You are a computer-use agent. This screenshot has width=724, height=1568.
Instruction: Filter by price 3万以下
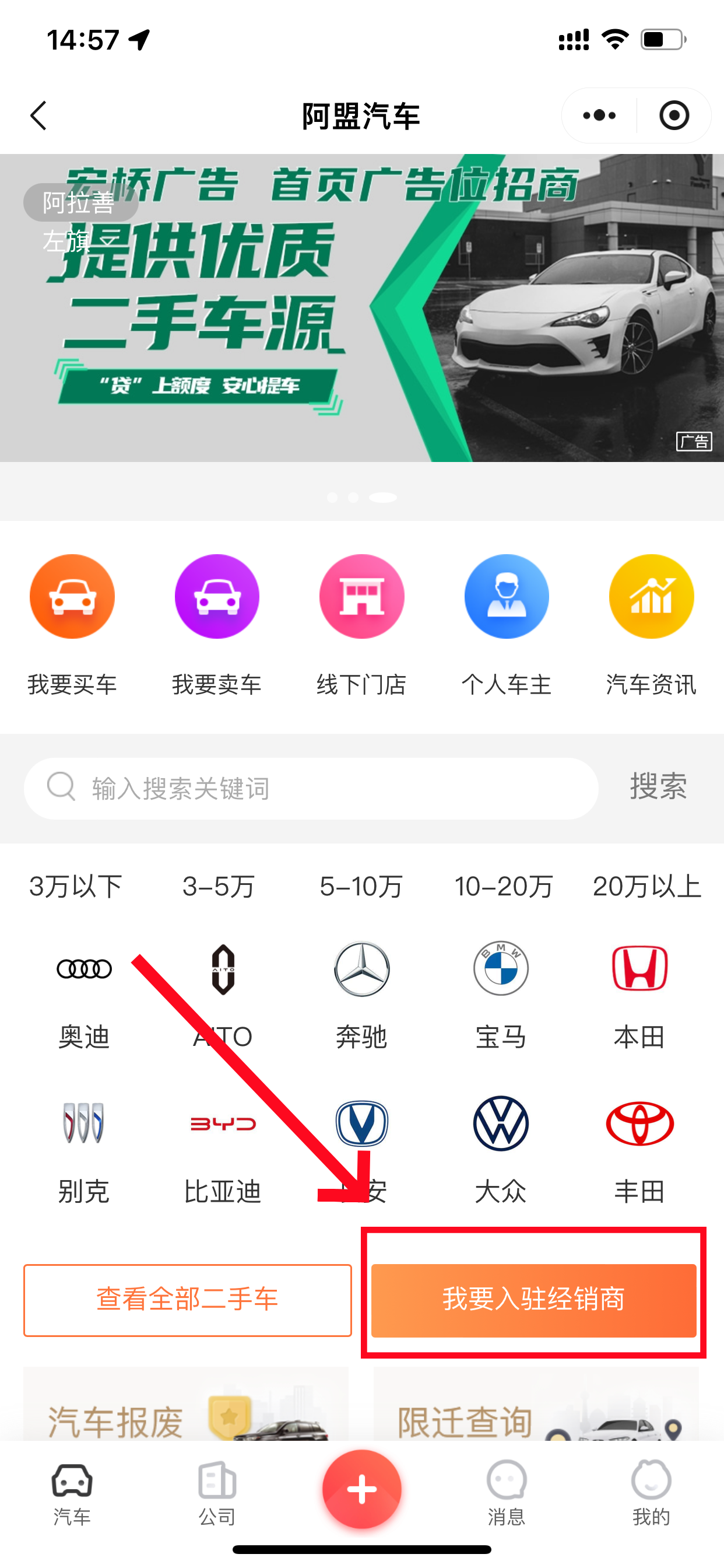[x=76, y=887]
